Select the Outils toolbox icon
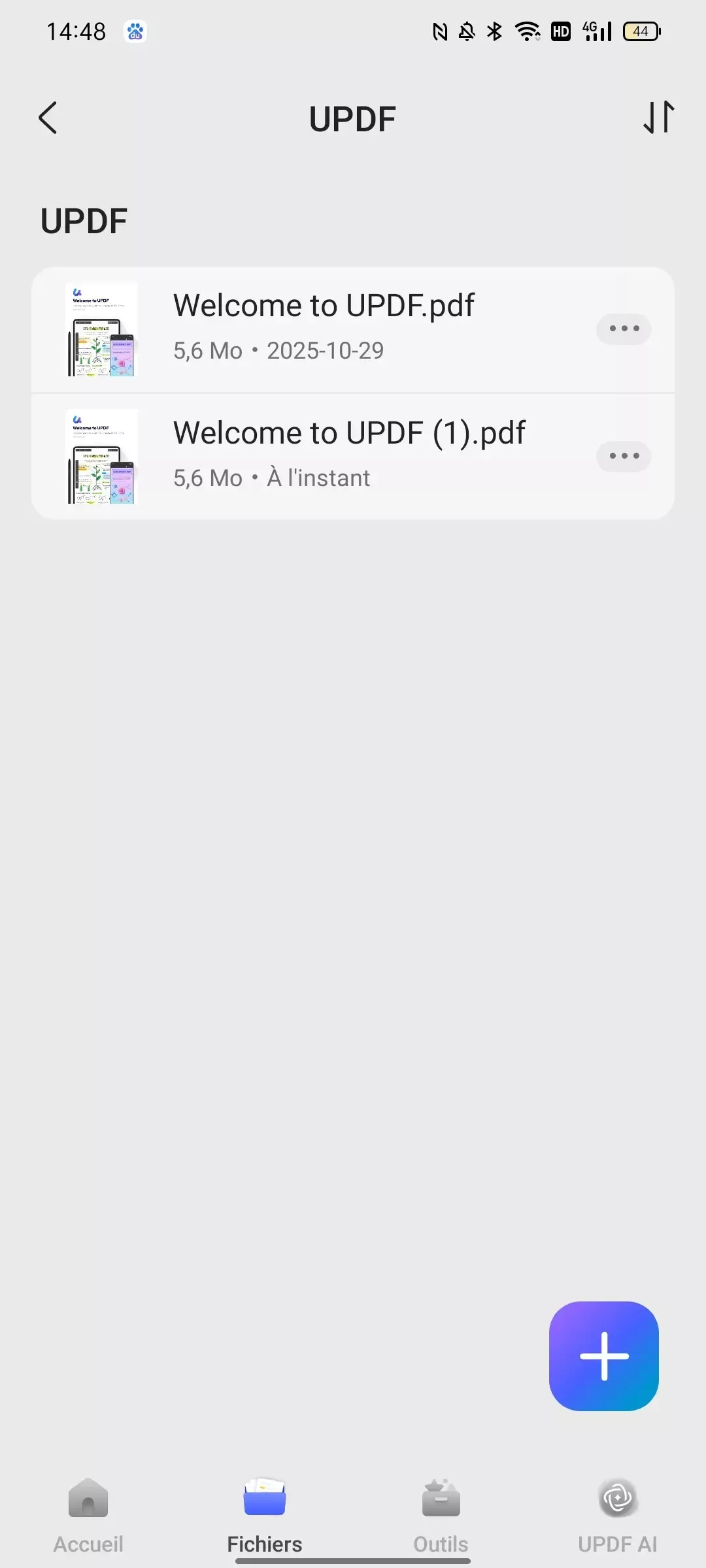Viewport: 706px width, 1568px height. tap(441, 1498)
